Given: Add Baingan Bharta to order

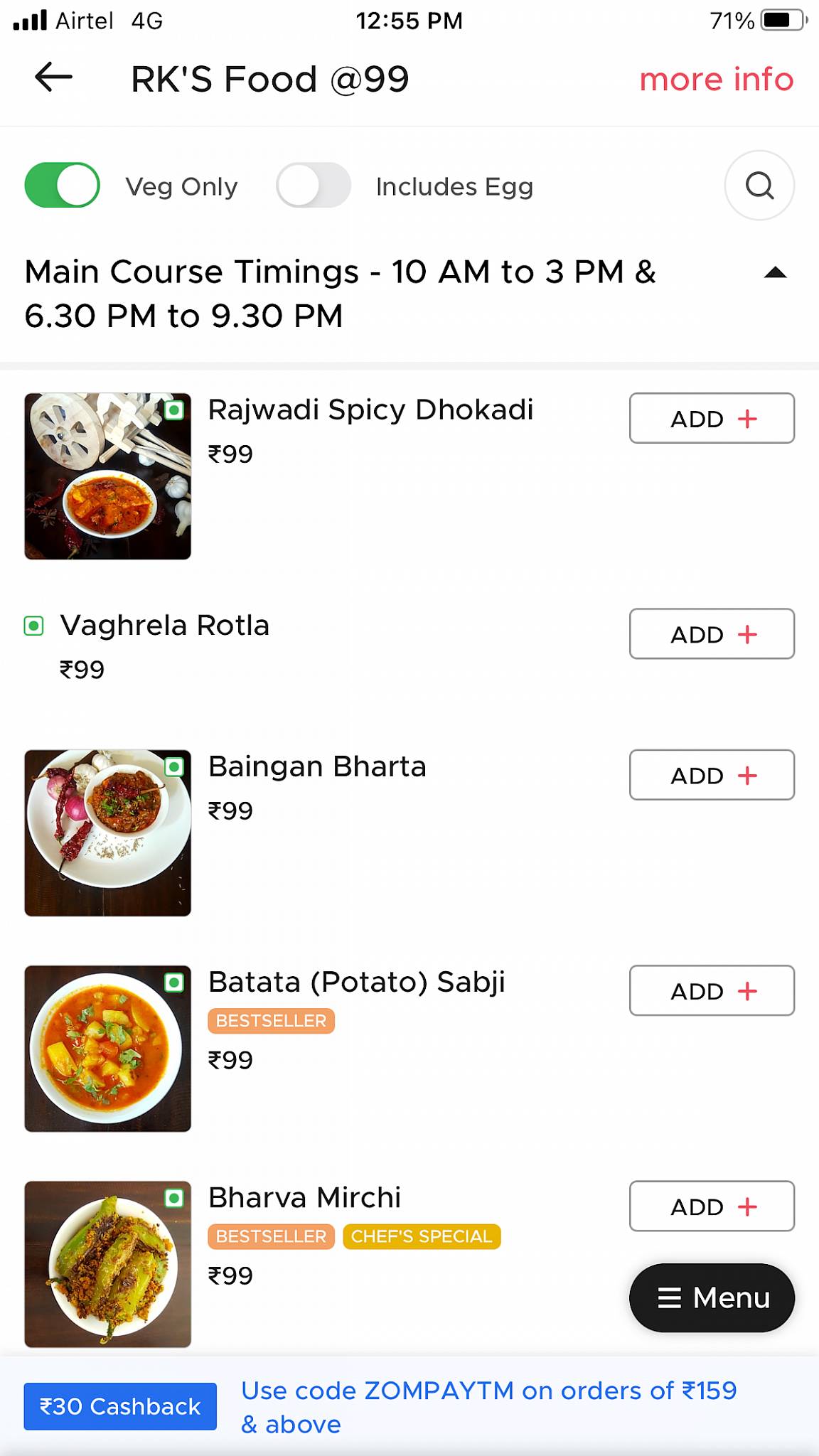Looking at the screenshot, I should 710,776.
